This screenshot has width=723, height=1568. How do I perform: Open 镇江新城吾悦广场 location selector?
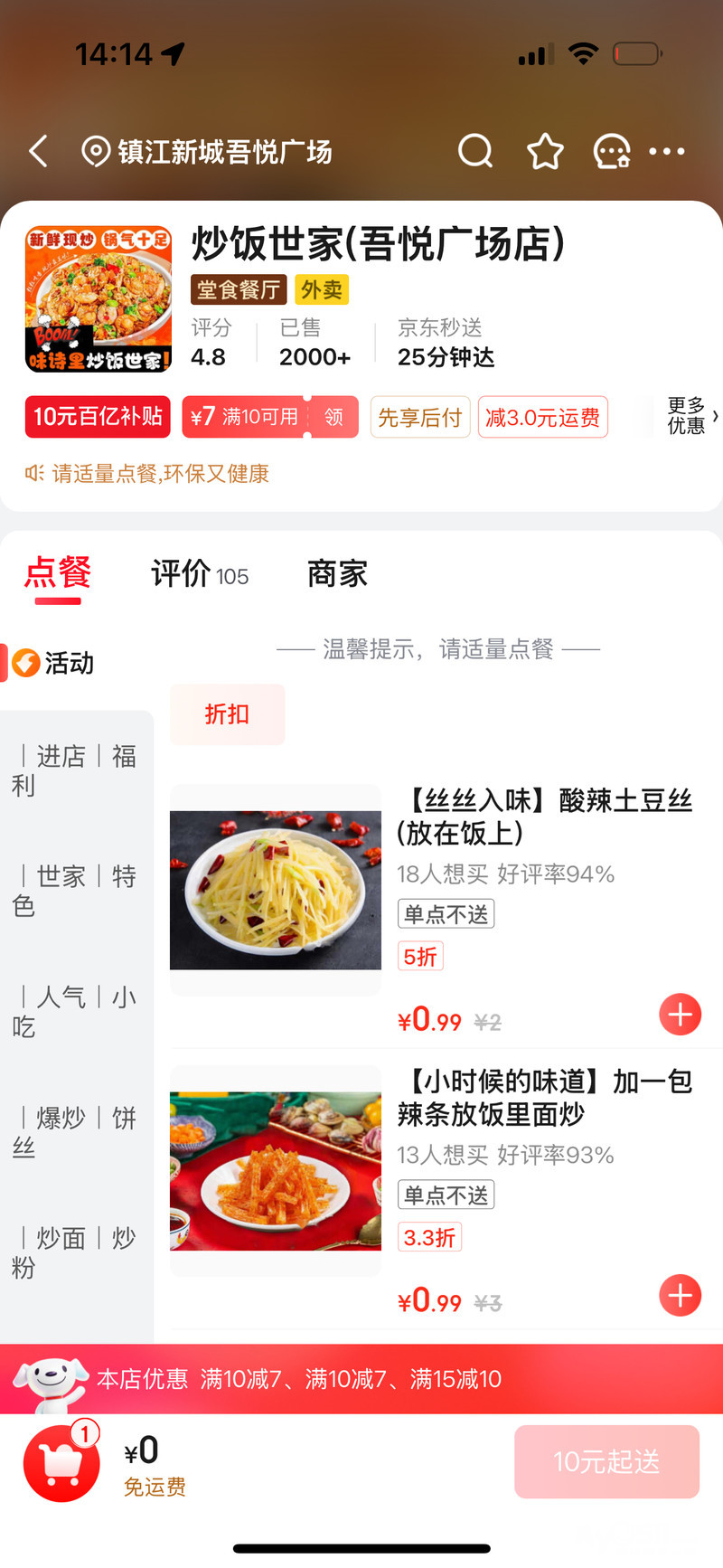click(208, 151)
